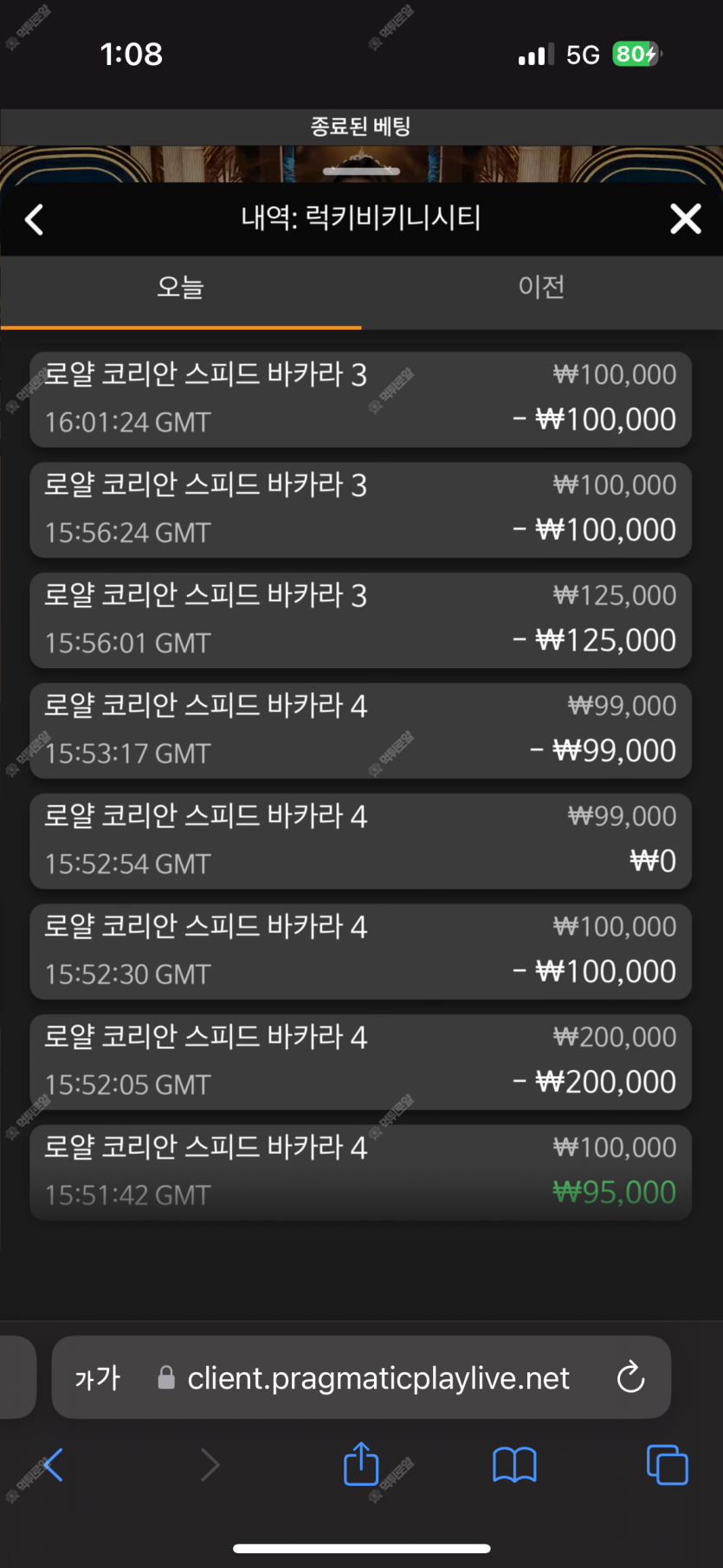This screenshot has height=1568, width=723.
Task: Open the bet record at 15:53:17 GMT
Action: pyautogui.click(x=361, y=730)
